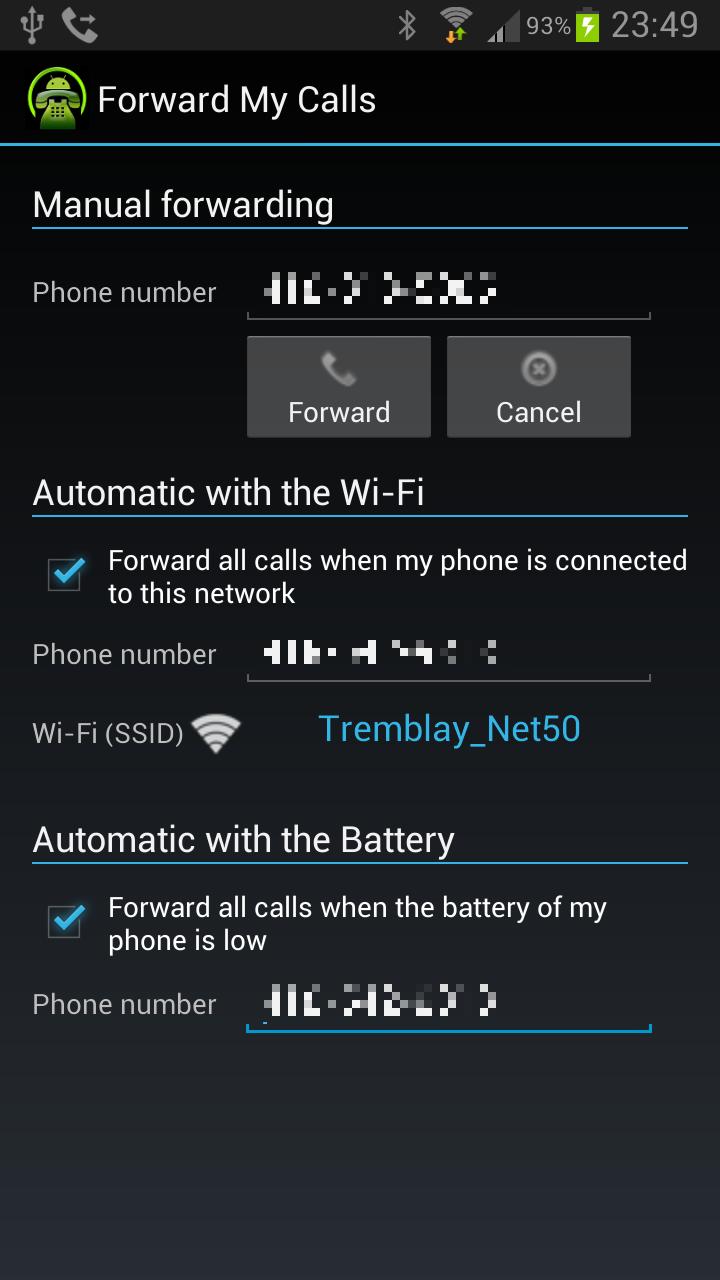Edit the Manual forwarding phone number field
The width and height of the screenshot is (720, 1280).
coord(448,293)
